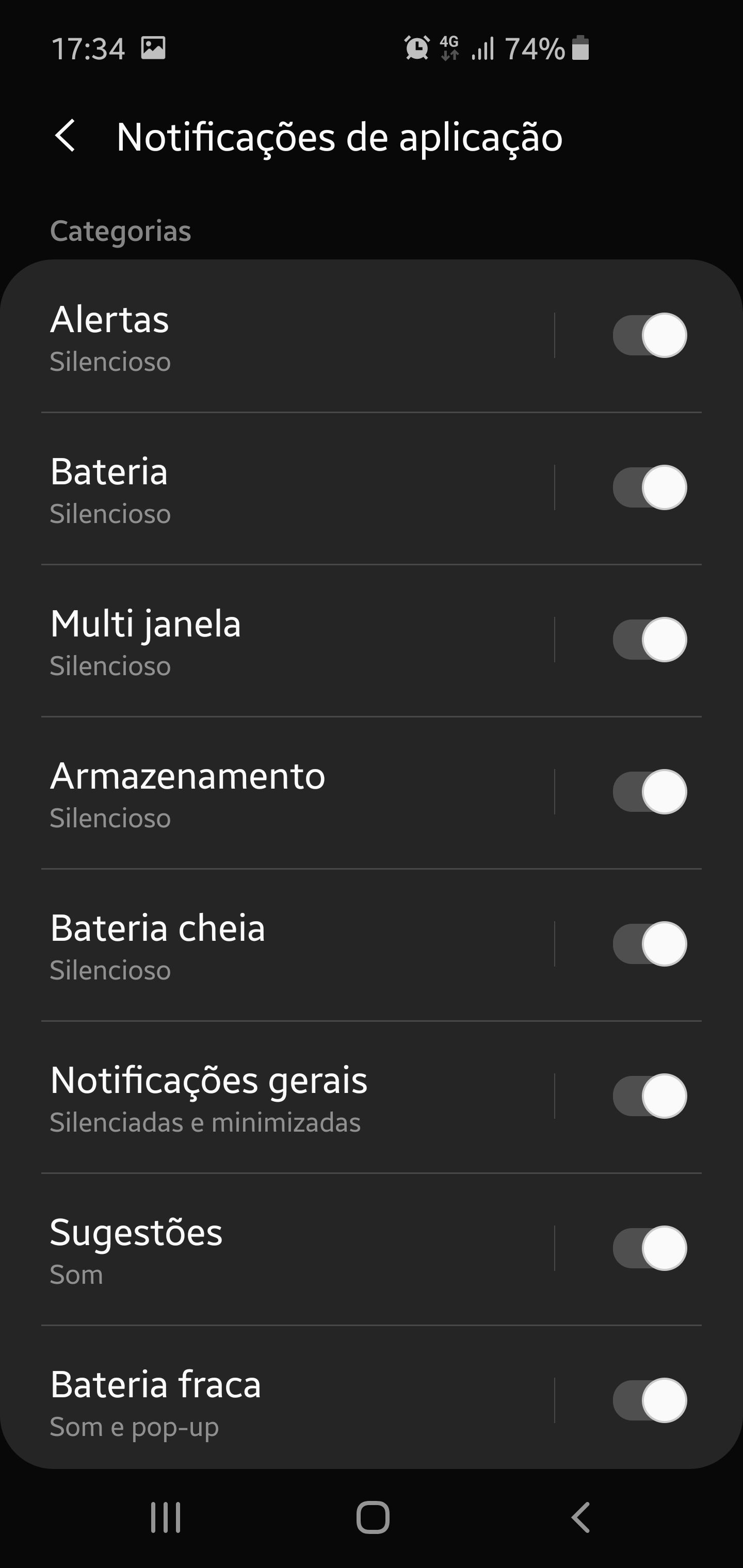Toggle the Bateria fraca switch
Viewport: 743px width, 1568px height.
point(649,1400)
